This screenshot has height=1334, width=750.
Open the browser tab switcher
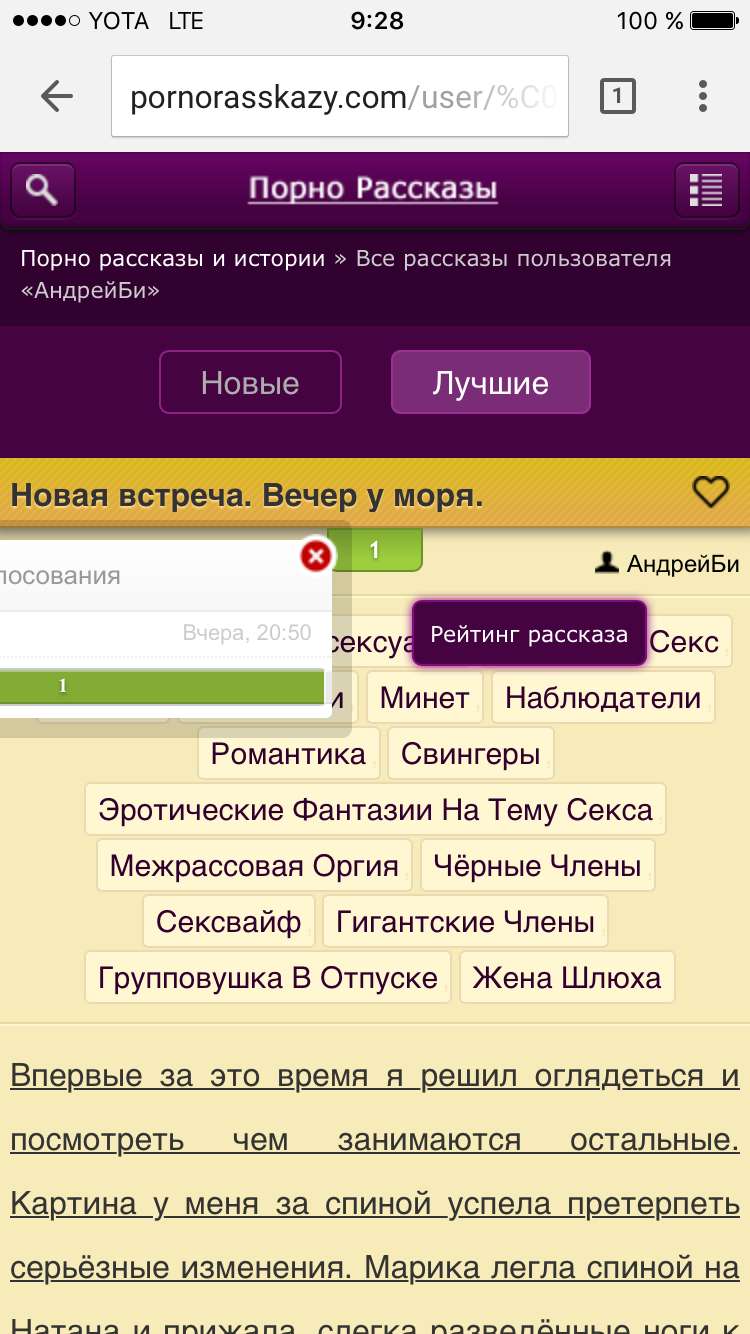click(617, 96)
